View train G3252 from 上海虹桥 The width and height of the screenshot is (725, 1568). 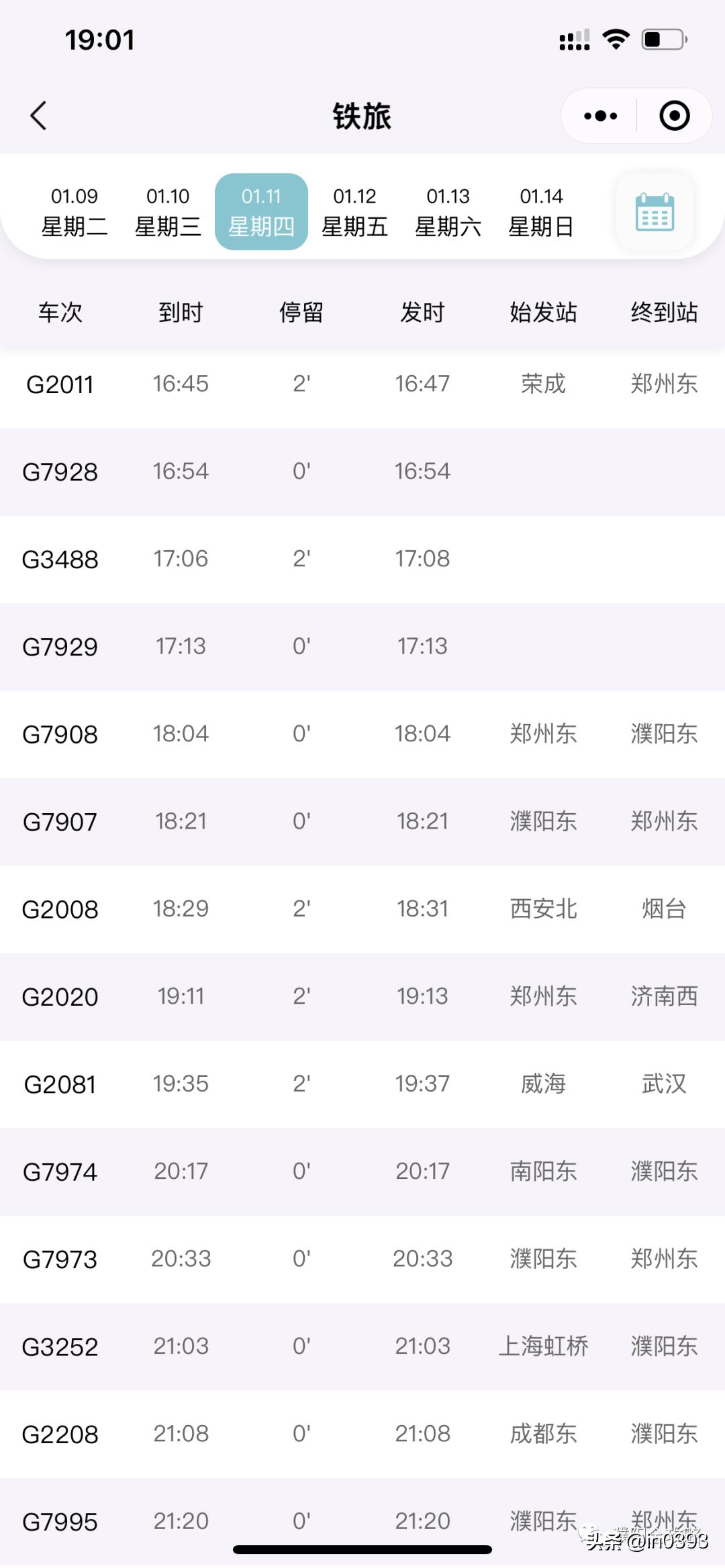[x=362, y=1347]
